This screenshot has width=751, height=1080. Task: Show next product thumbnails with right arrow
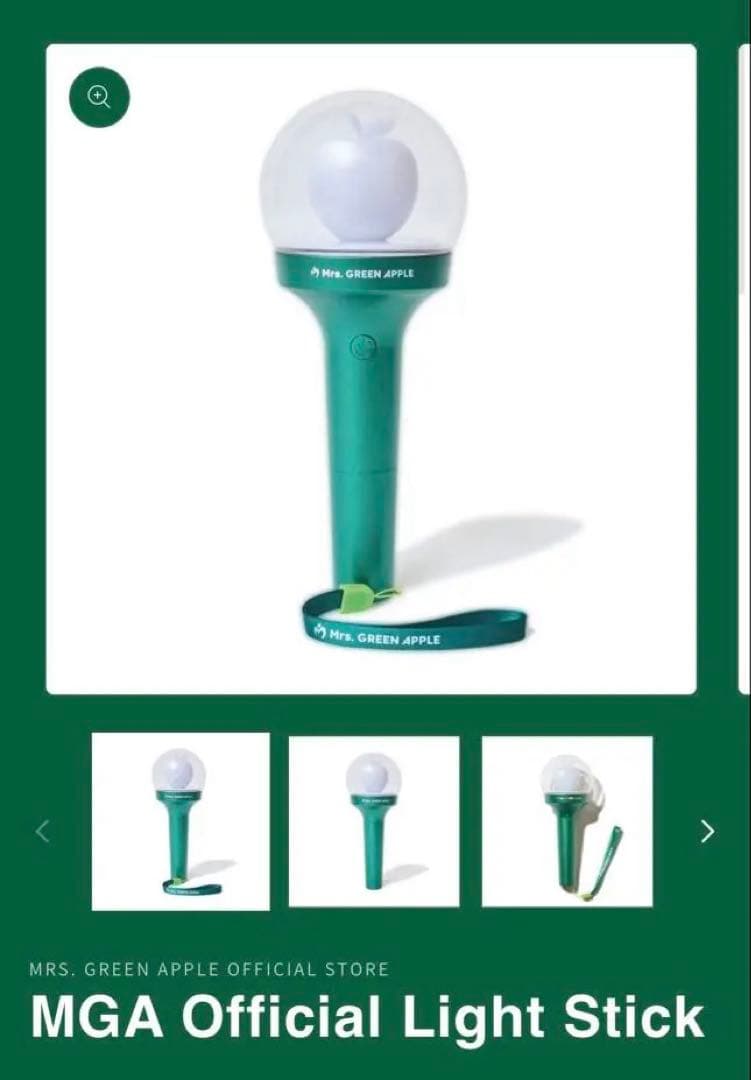click(707, 831)
